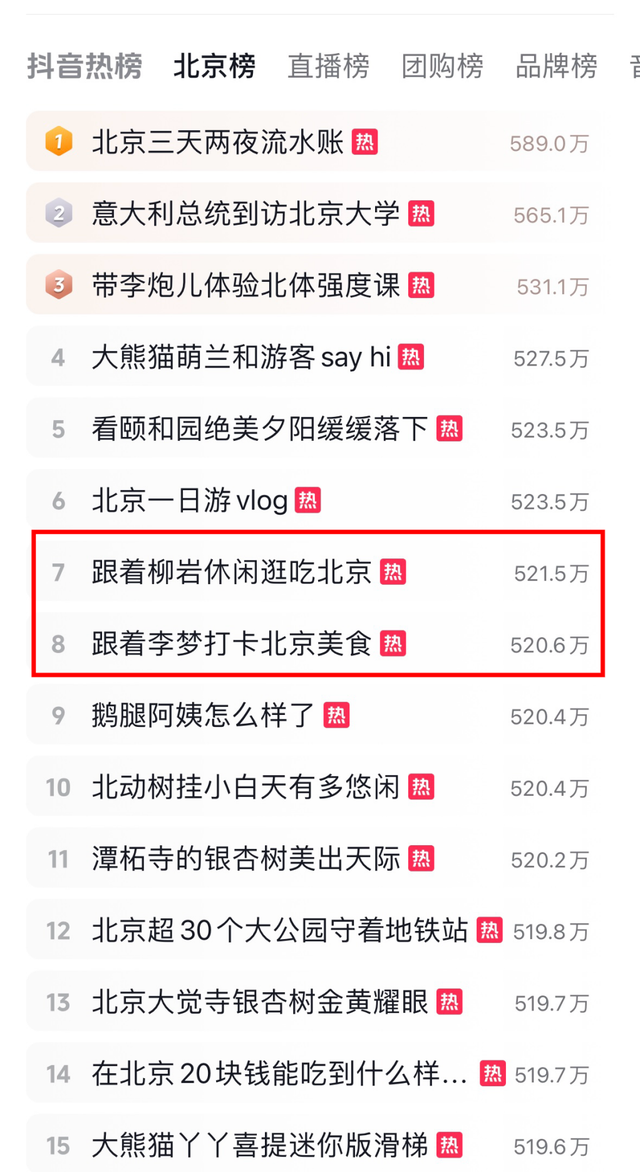The image size is (640, 1172).
Task: Open the 北京一日游 vlog topic
Action: (x=190, y=500)
